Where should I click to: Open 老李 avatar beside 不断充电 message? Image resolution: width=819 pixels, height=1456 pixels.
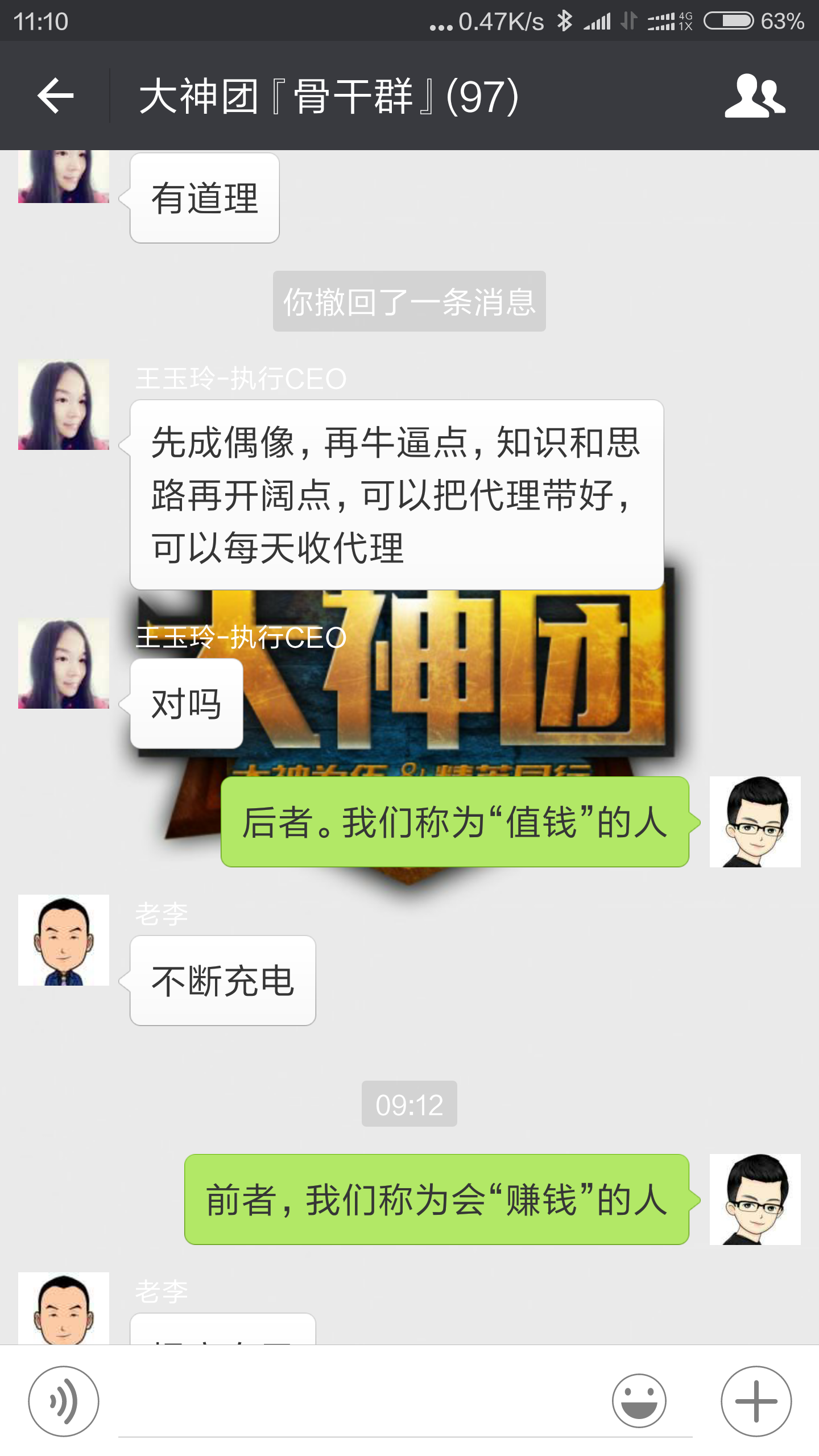click(64, 940)
